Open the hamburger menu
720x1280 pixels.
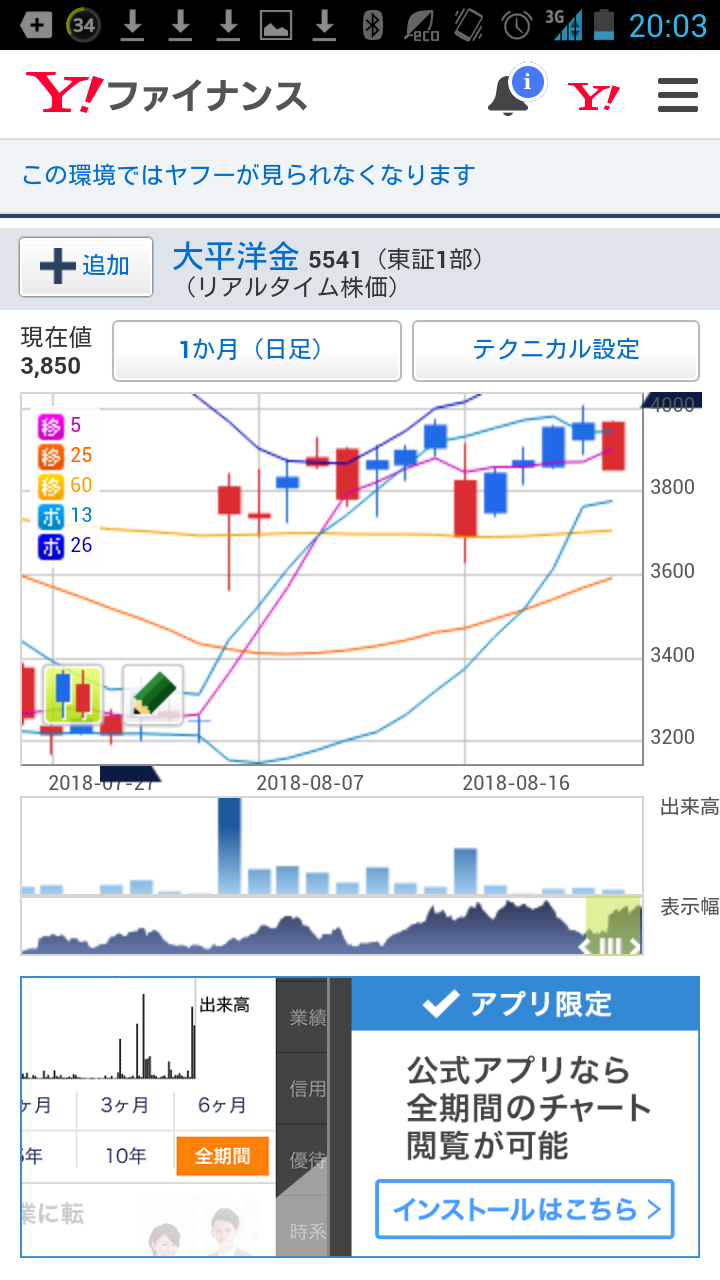(677, 96)
